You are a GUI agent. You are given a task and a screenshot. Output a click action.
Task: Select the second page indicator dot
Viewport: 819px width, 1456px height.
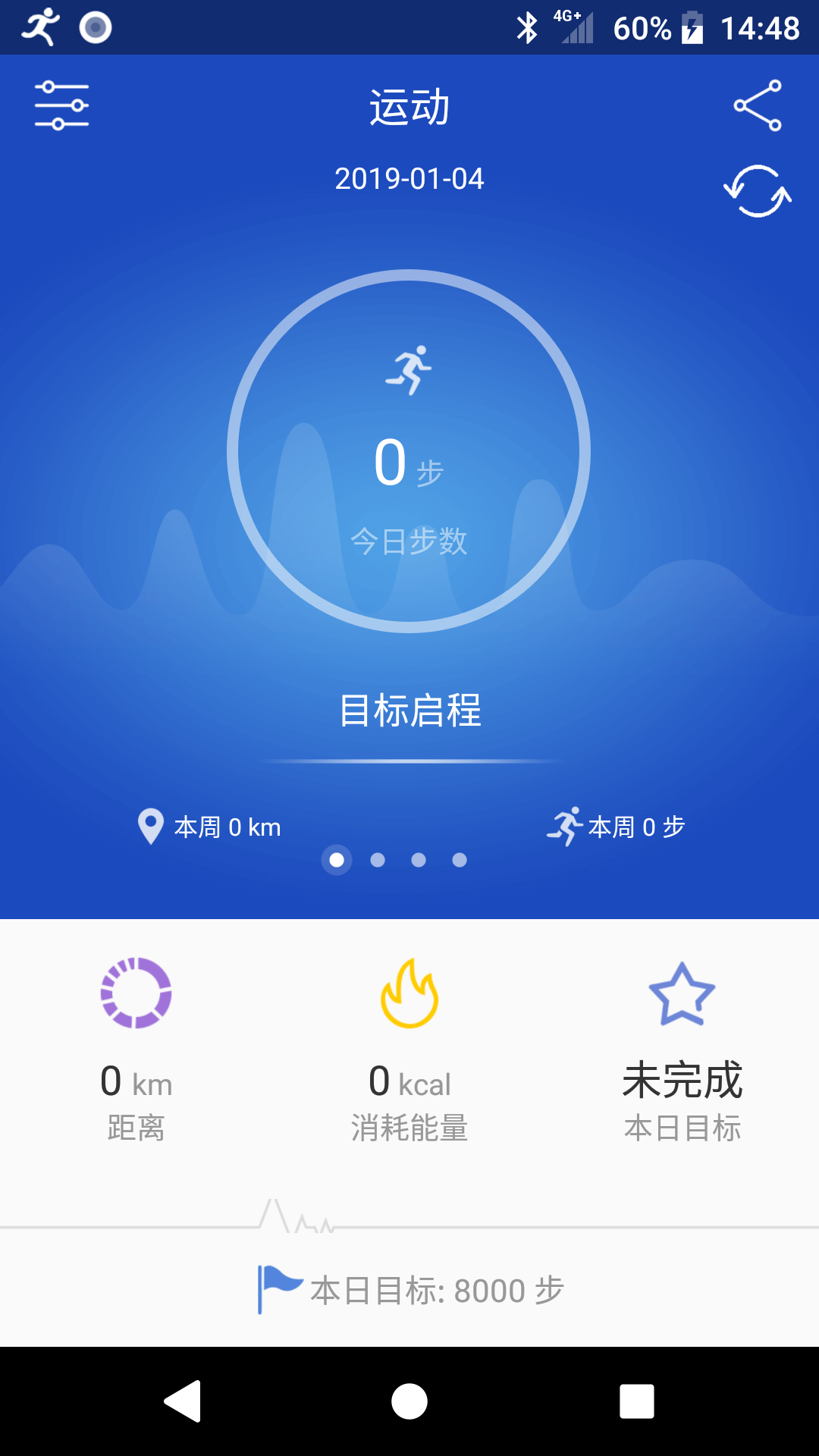pyautogui.click(x=377, y=860)
